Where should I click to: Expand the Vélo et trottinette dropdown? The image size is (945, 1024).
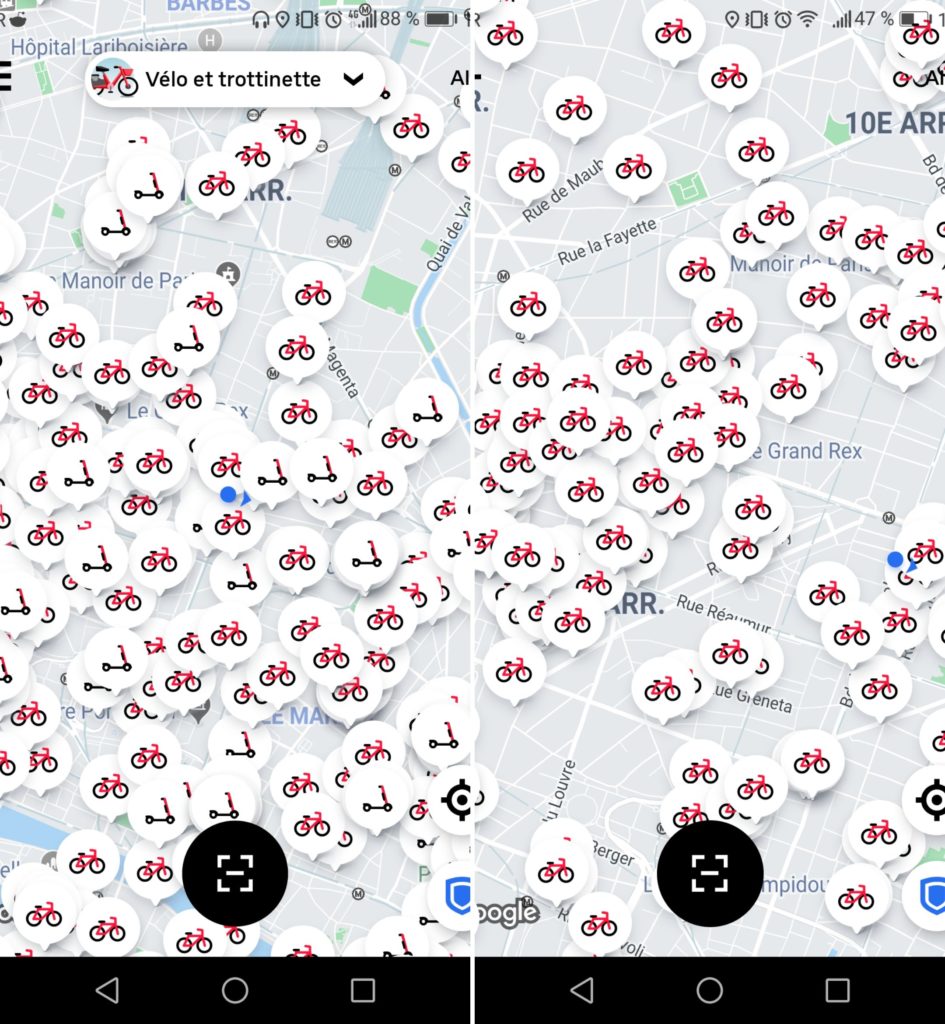tap(353, 79)
